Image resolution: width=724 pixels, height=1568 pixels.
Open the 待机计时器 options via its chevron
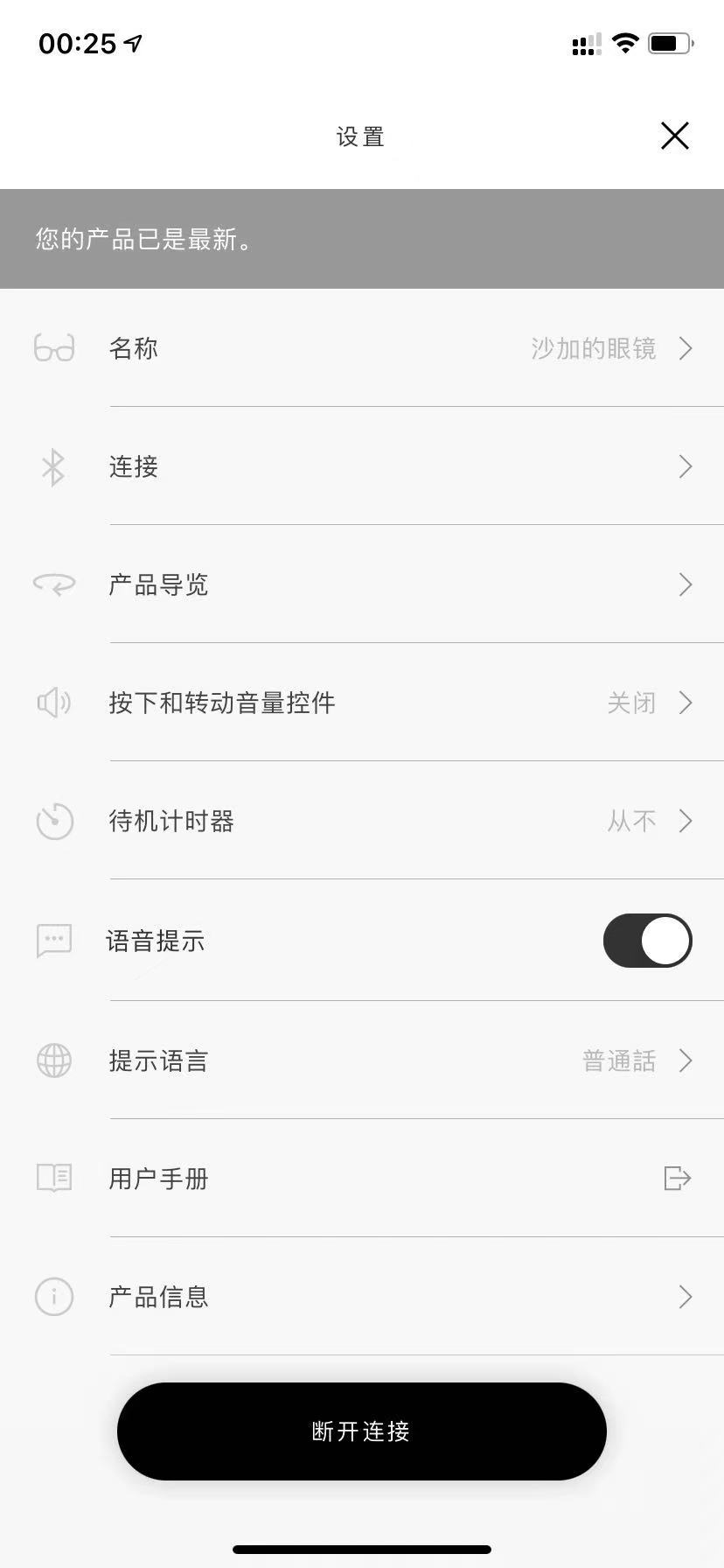[686, 821]
